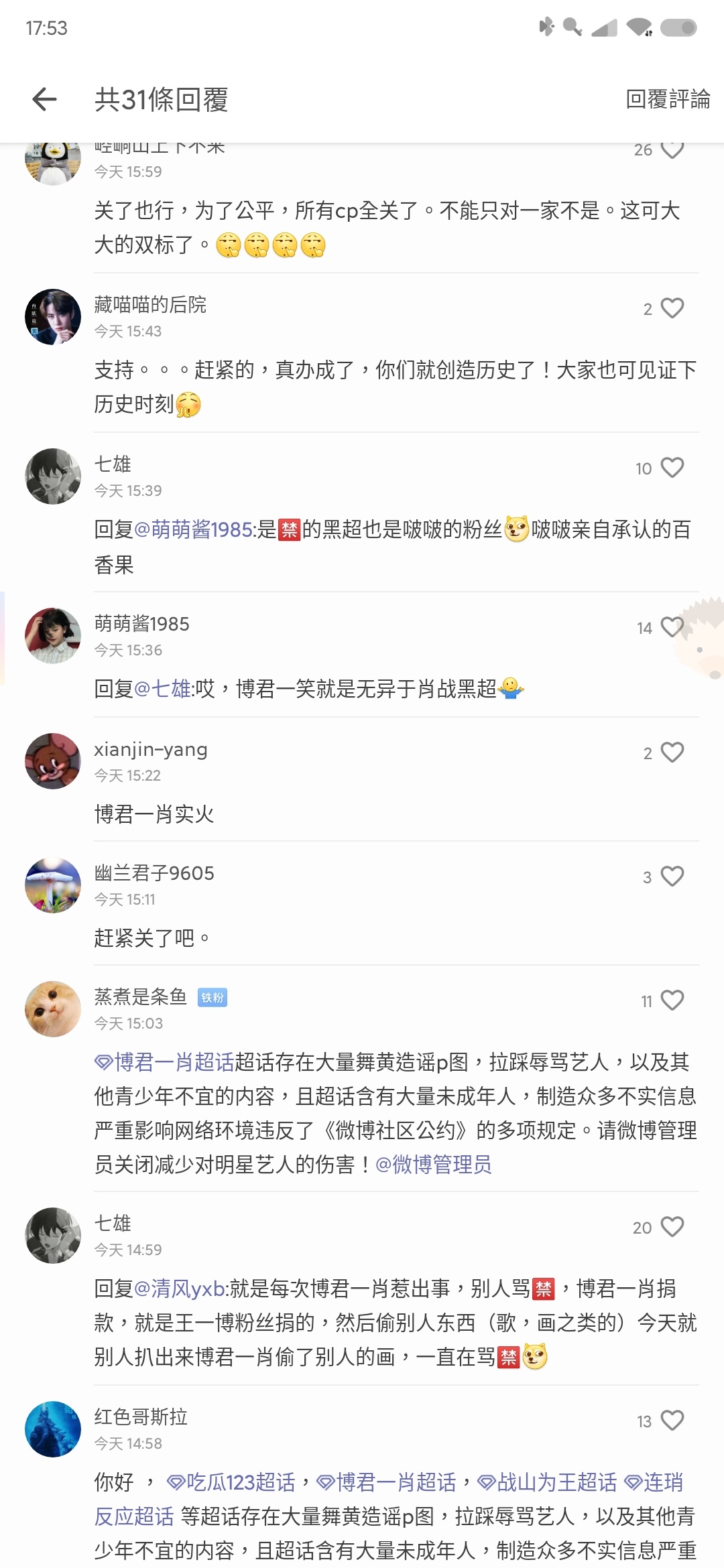
Task: Like xianjin-yang's comment
Action: [x=672, y=753]
